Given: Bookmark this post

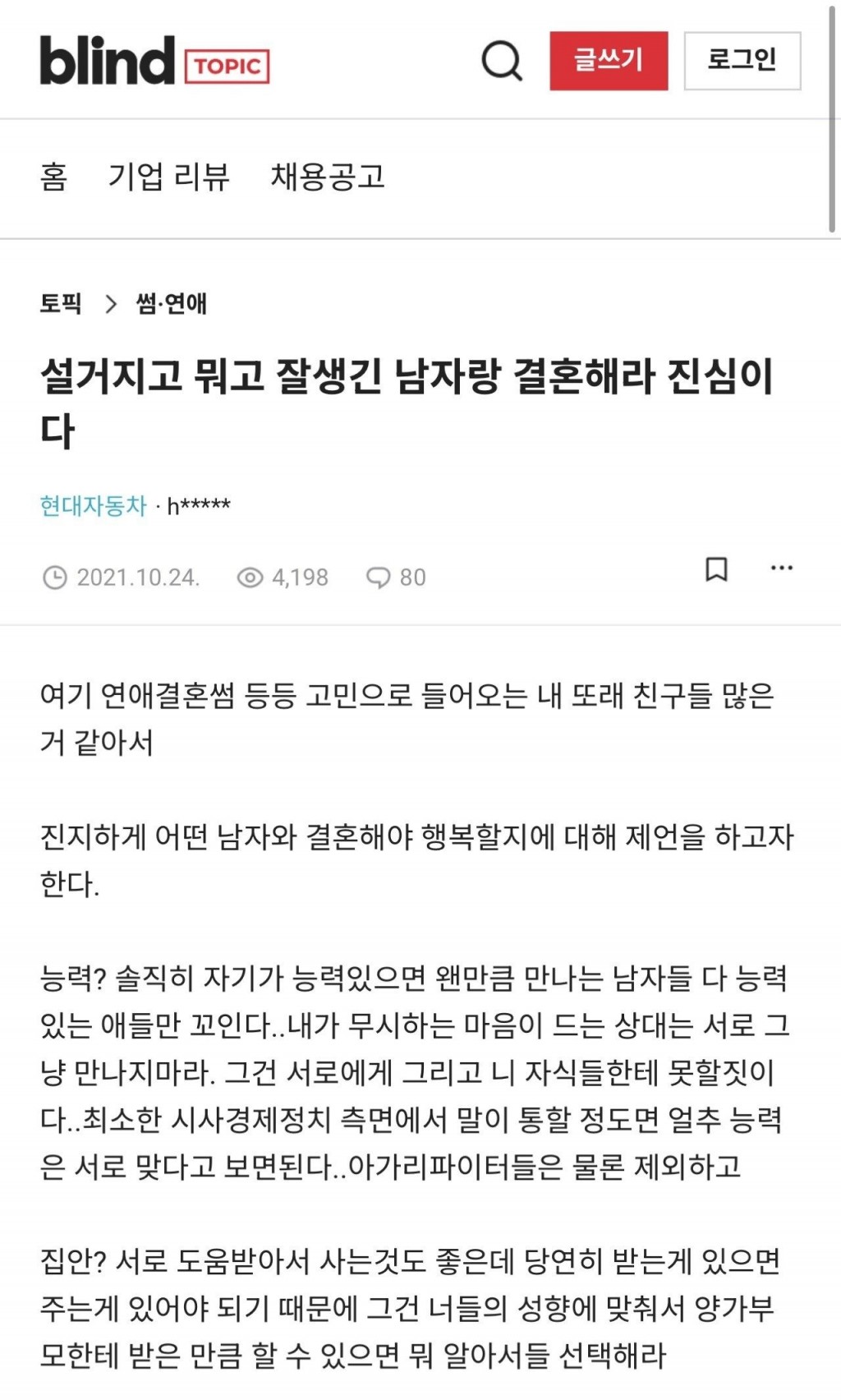Looking at the screenshot, I should click(x=716, y=569).
